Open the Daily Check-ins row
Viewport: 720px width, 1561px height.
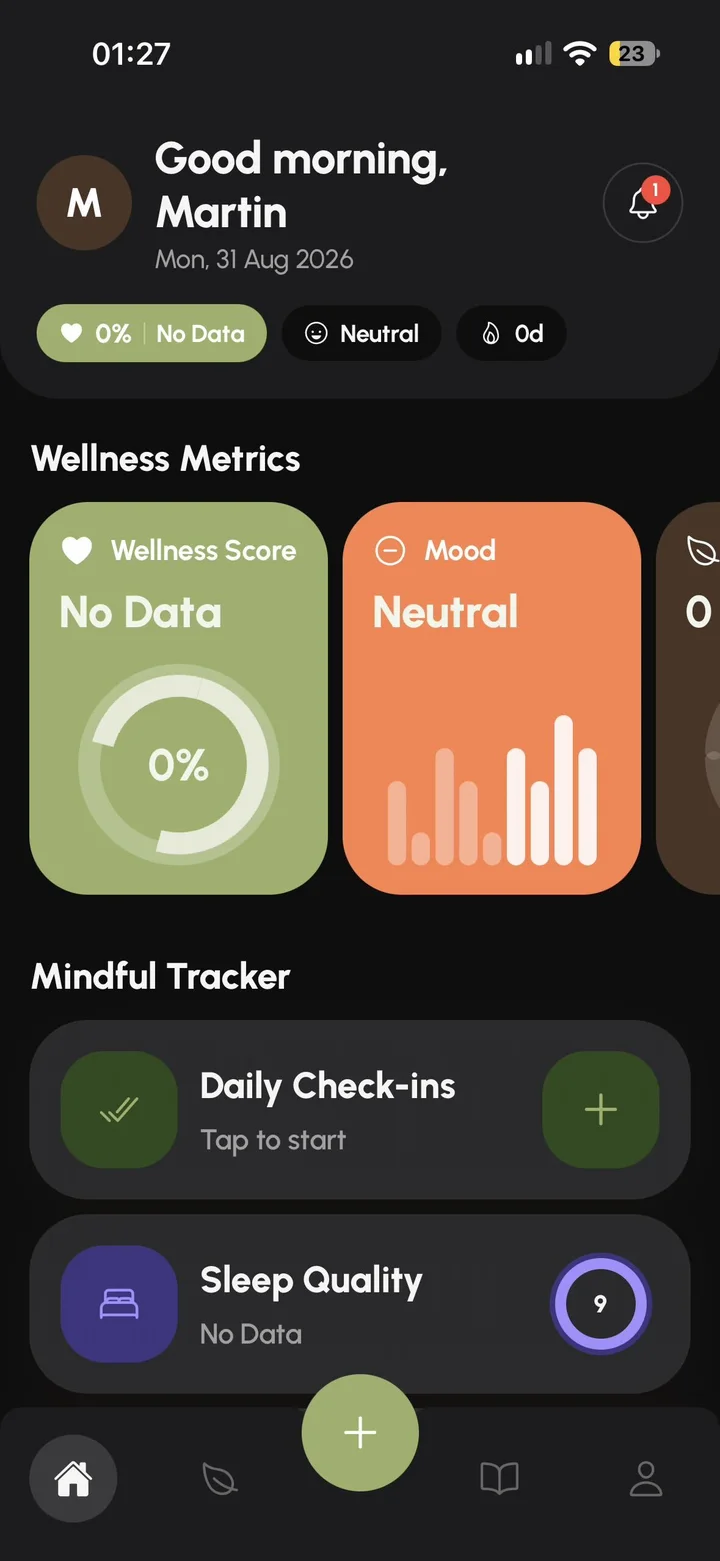click(x=360, y=1110)
